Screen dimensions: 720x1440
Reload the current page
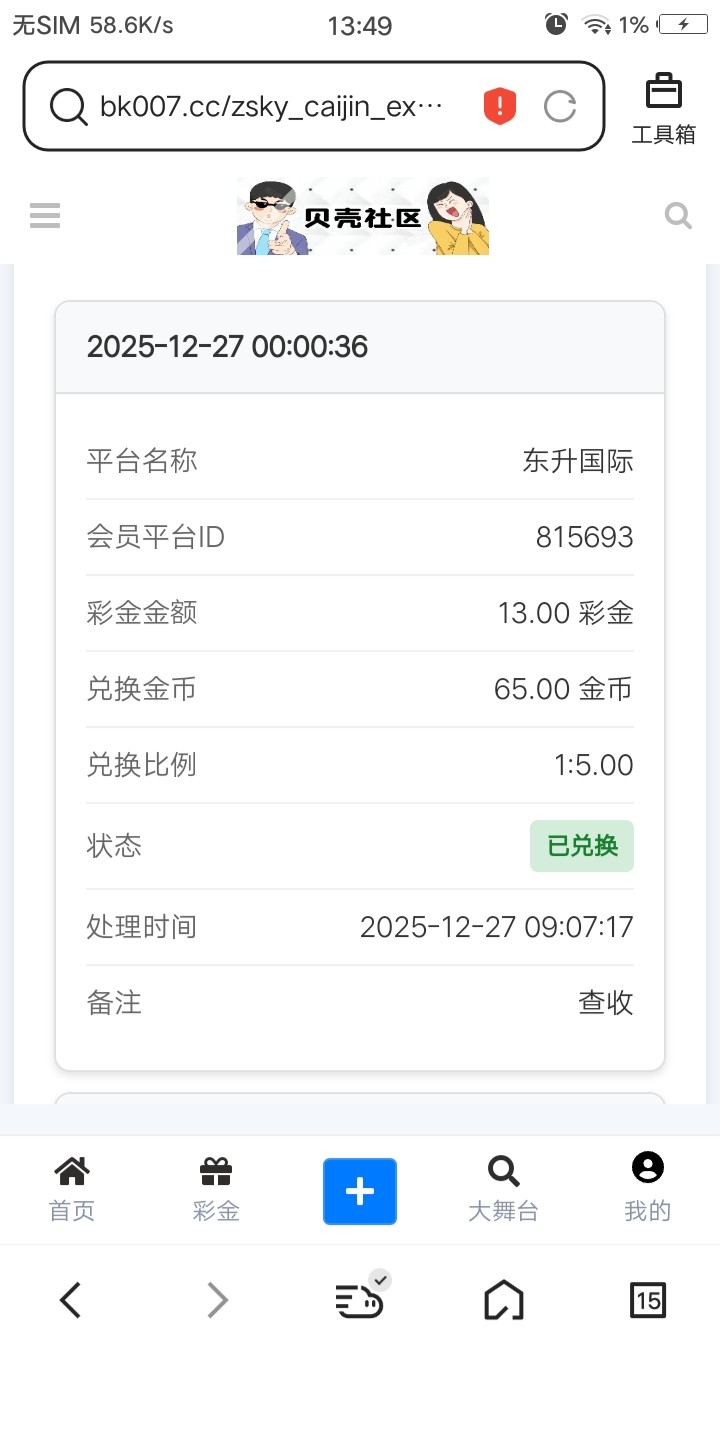coord(561,107)
